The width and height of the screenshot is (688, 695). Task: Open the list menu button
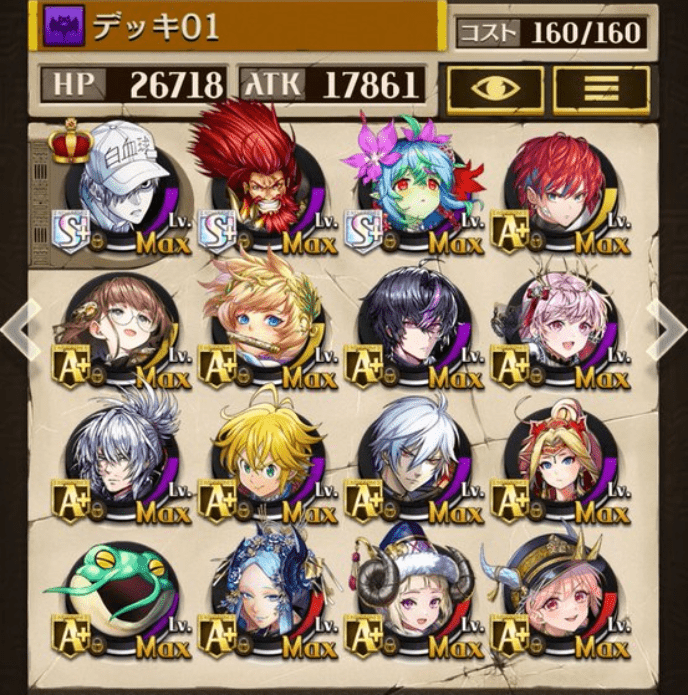tap(601, 88)
